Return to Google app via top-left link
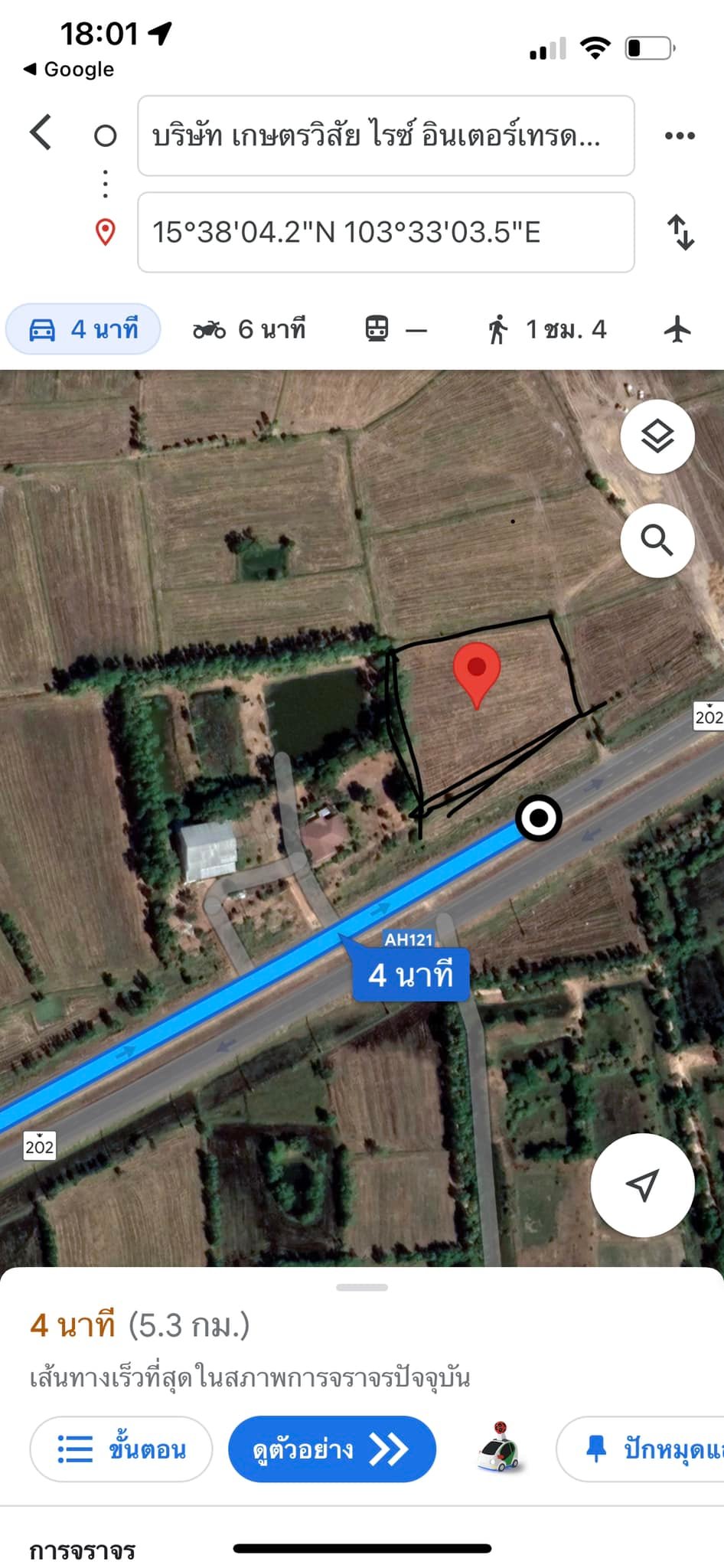The image size is (724, 1568). (69, 69)
